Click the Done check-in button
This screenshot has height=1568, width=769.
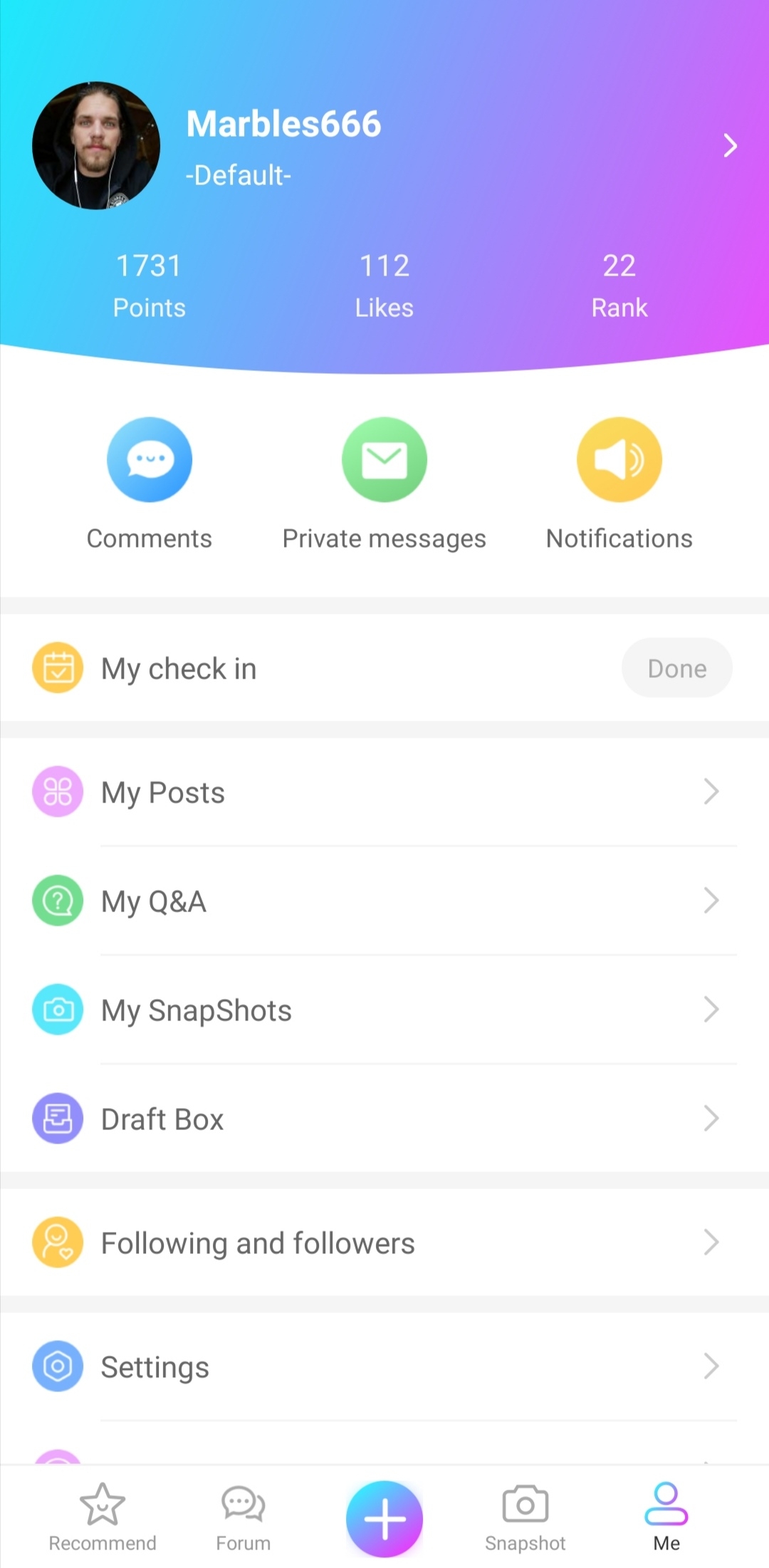click(x=676, y=667)
